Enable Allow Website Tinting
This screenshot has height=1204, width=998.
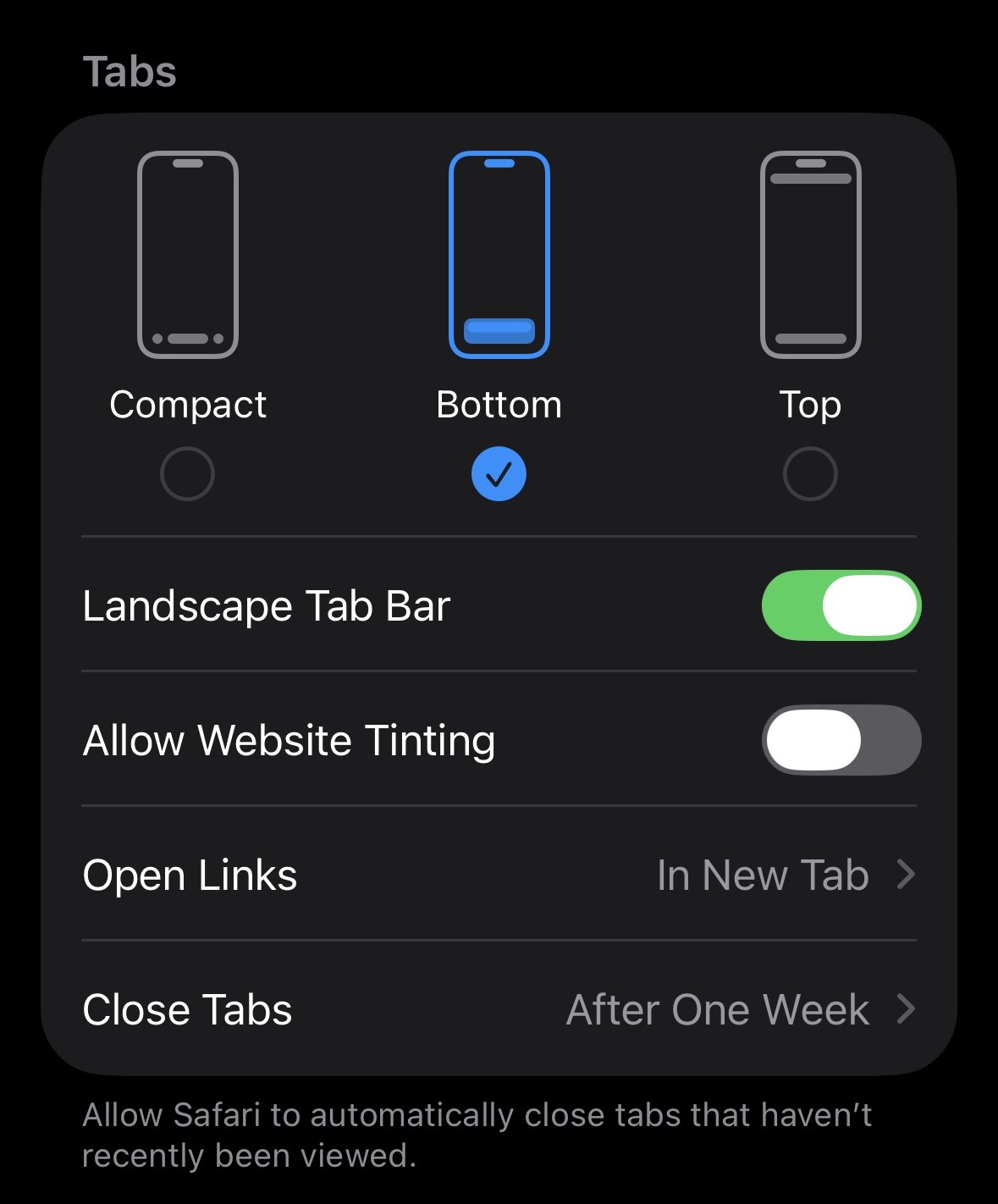(841, 740)
